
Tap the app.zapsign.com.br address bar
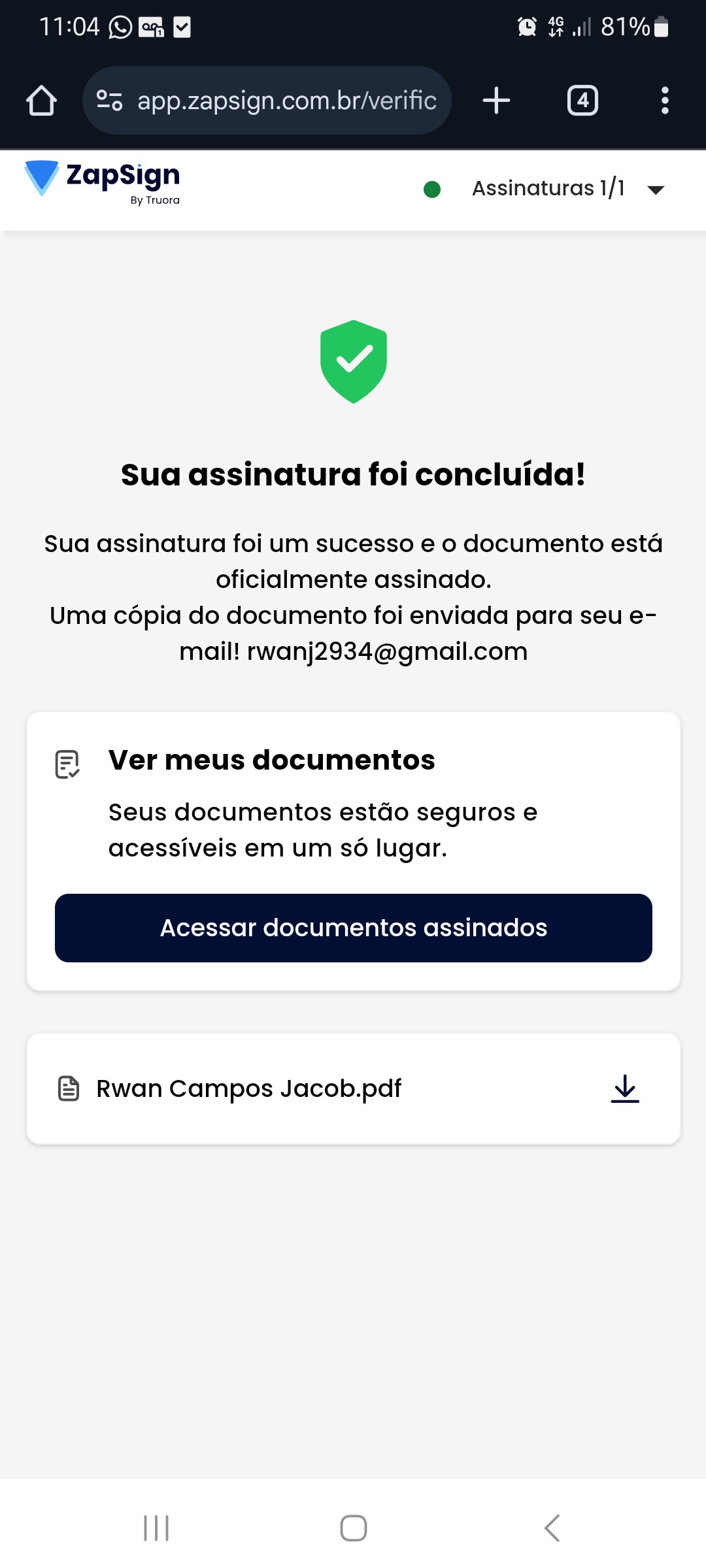(x=286, y=101)
